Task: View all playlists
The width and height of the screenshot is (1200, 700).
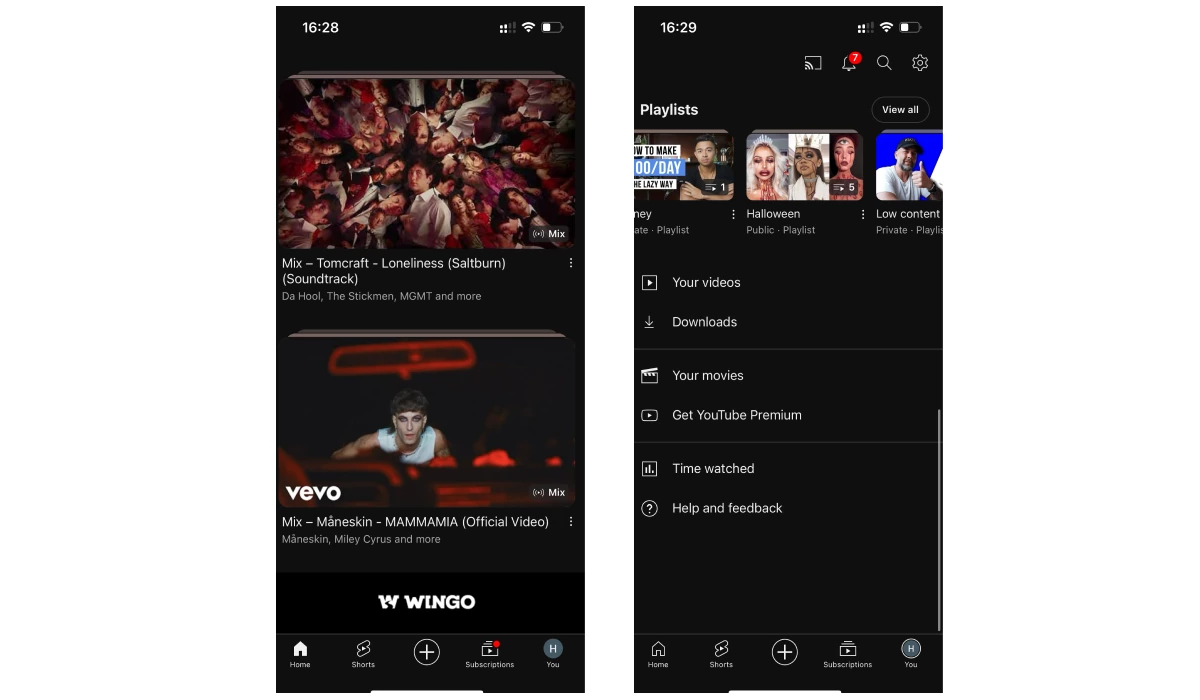Action: [900, 110]
